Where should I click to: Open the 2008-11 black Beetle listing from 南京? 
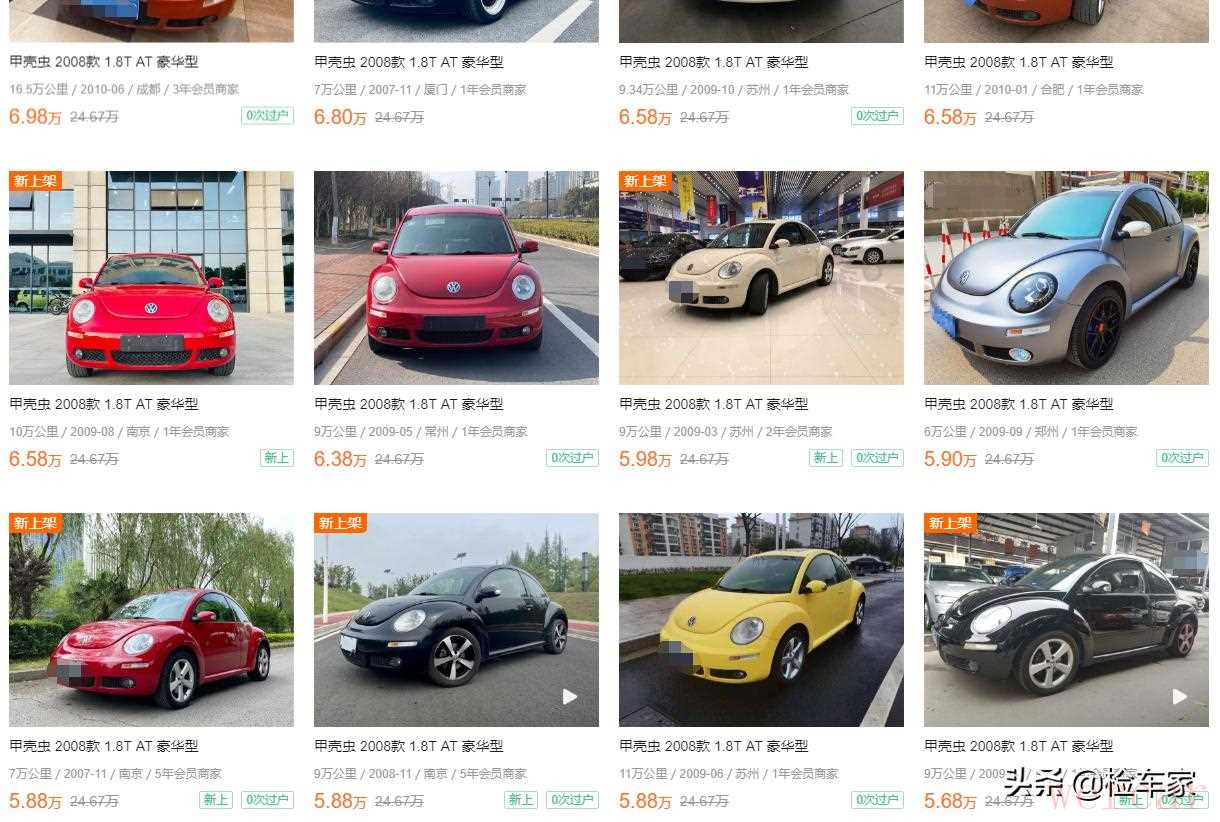point(456,620)
